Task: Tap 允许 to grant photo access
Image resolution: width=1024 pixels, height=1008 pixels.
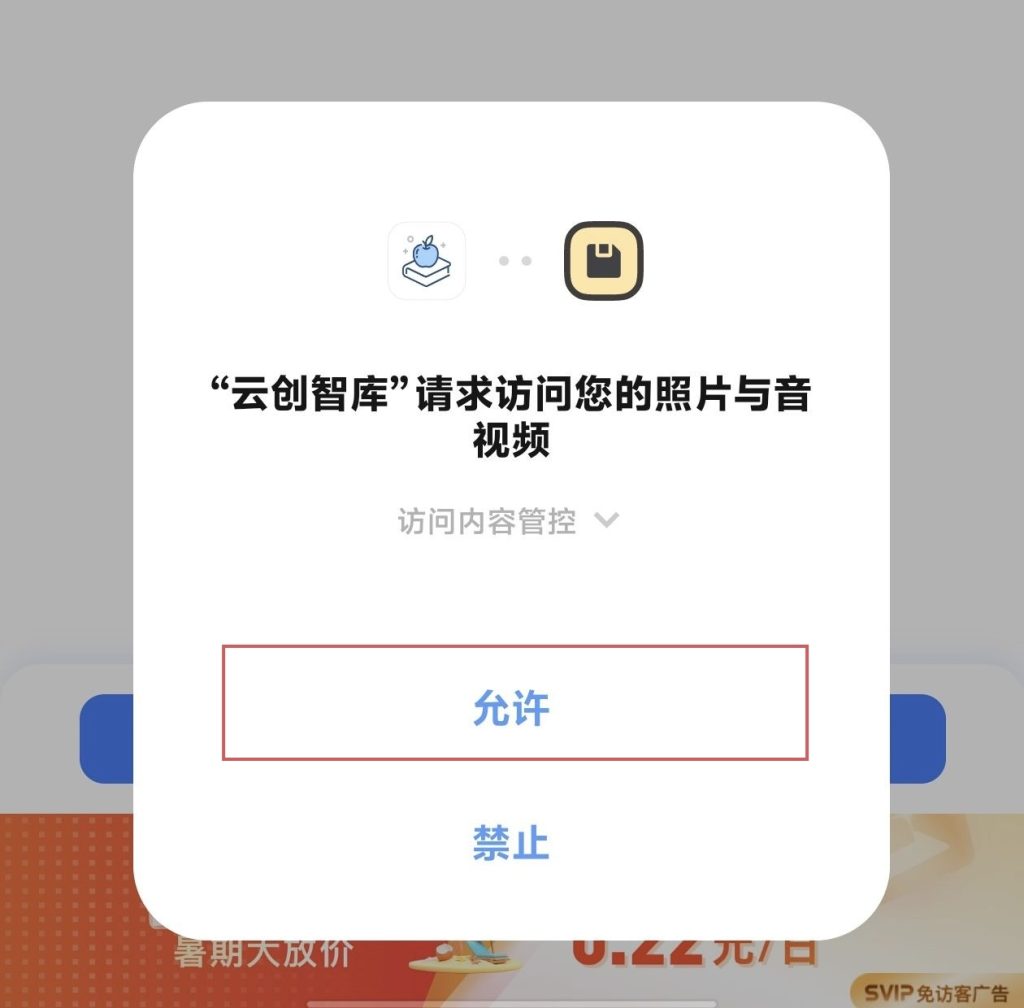Action: (512, 709)
